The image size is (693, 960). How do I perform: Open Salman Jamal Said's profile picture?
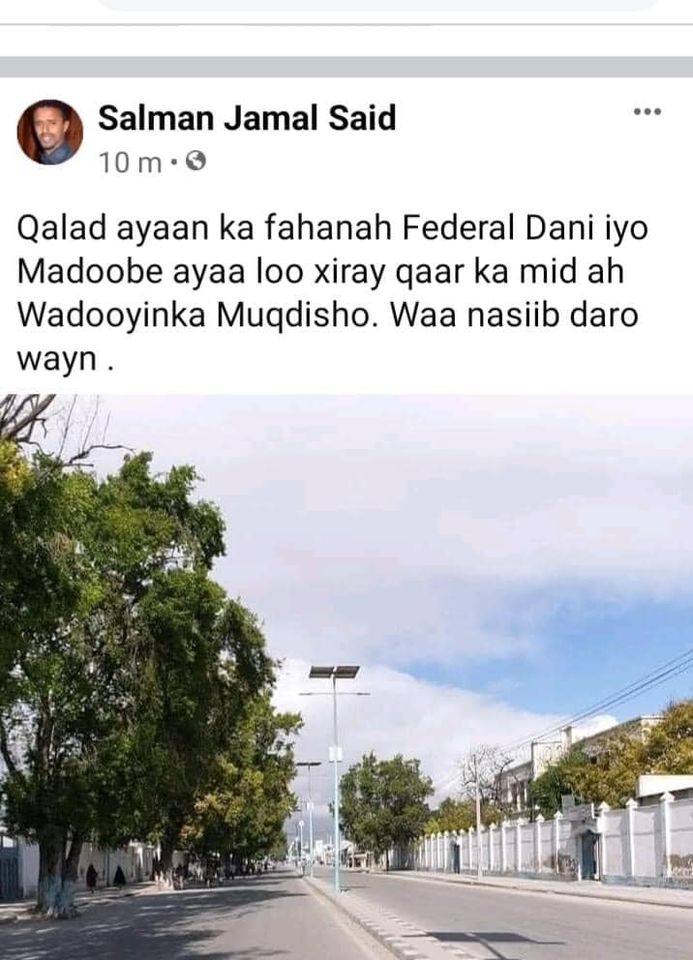[50, 133]
